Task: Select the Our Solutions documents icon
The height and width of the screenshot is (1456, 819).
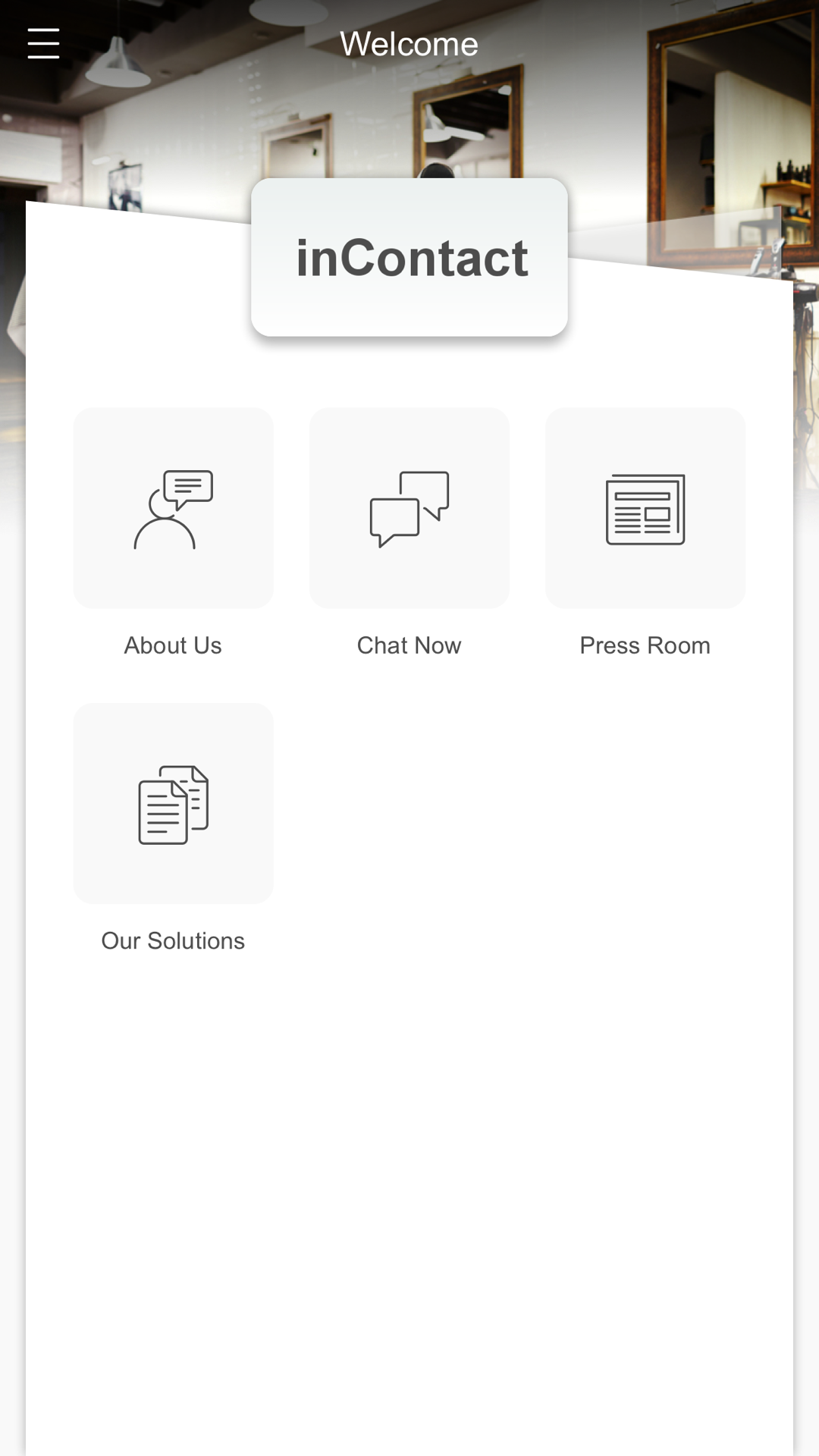Action: (173, 804)
